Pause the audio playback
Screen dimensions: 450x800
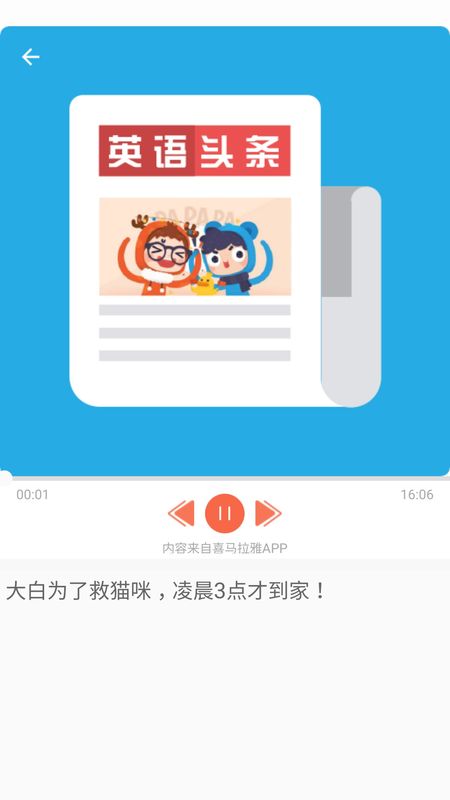tap(224, 513)
